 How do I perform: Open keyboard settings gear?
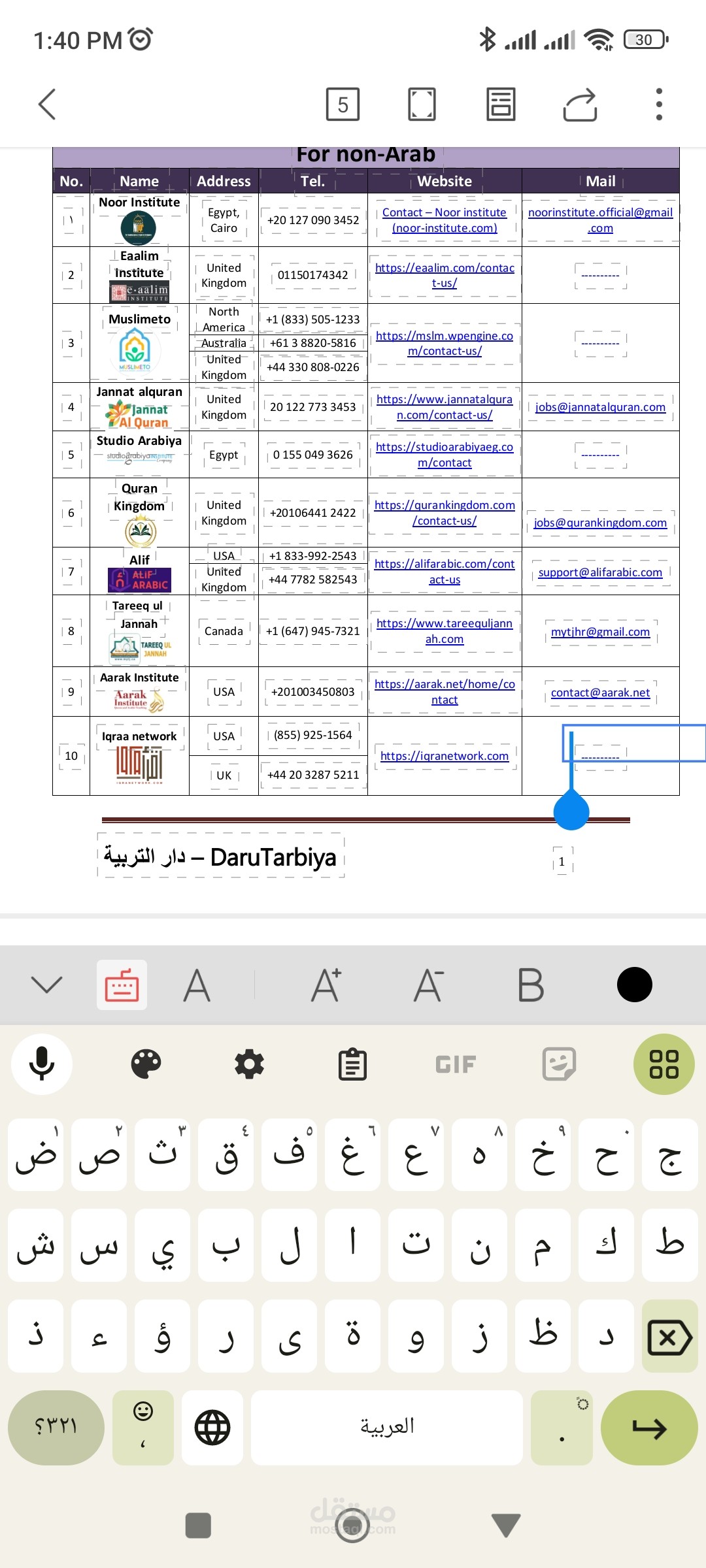coord(249,1064)
